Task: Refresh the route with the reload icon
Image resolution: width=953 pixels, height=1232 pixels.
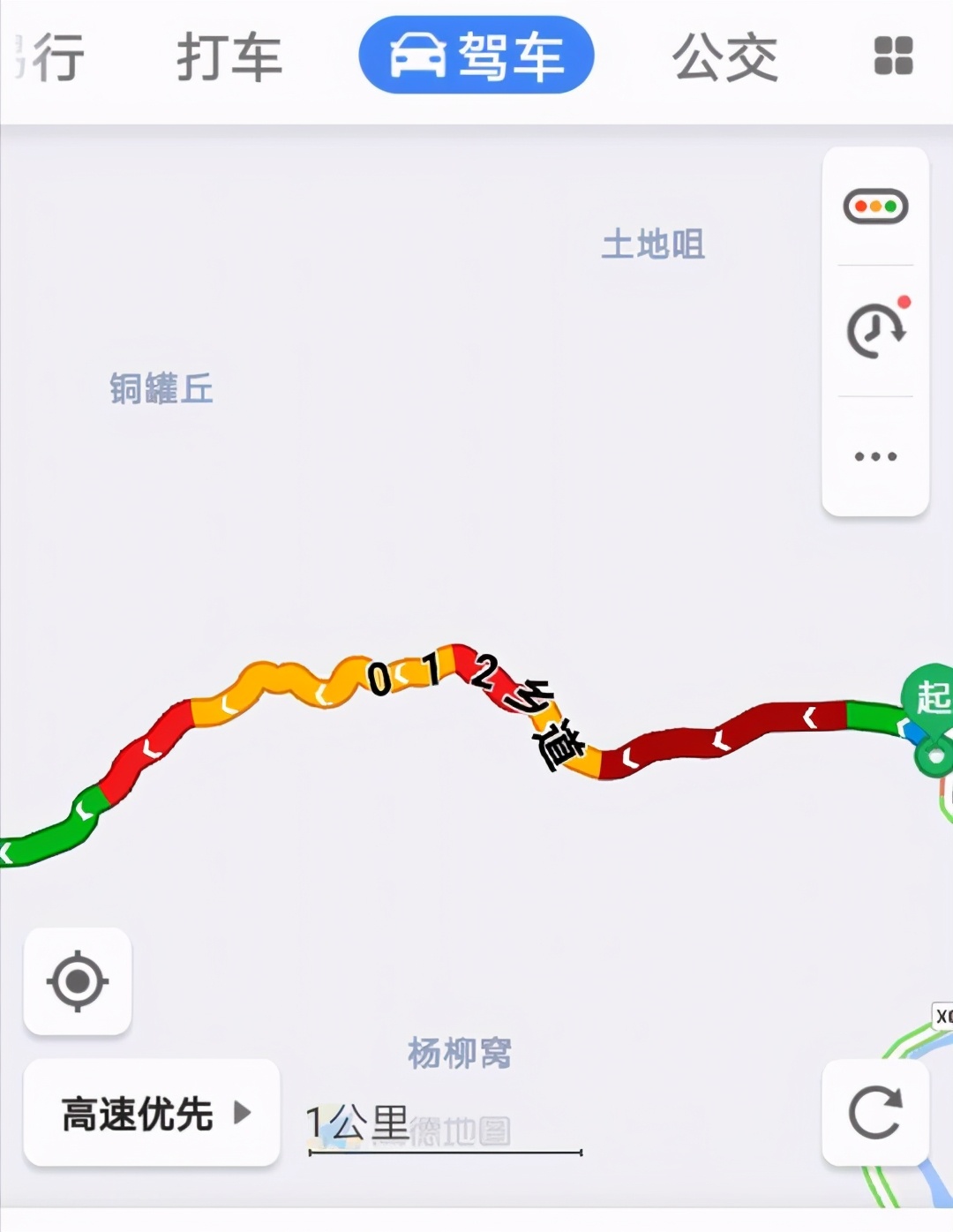Action: tap(876, 1113)
